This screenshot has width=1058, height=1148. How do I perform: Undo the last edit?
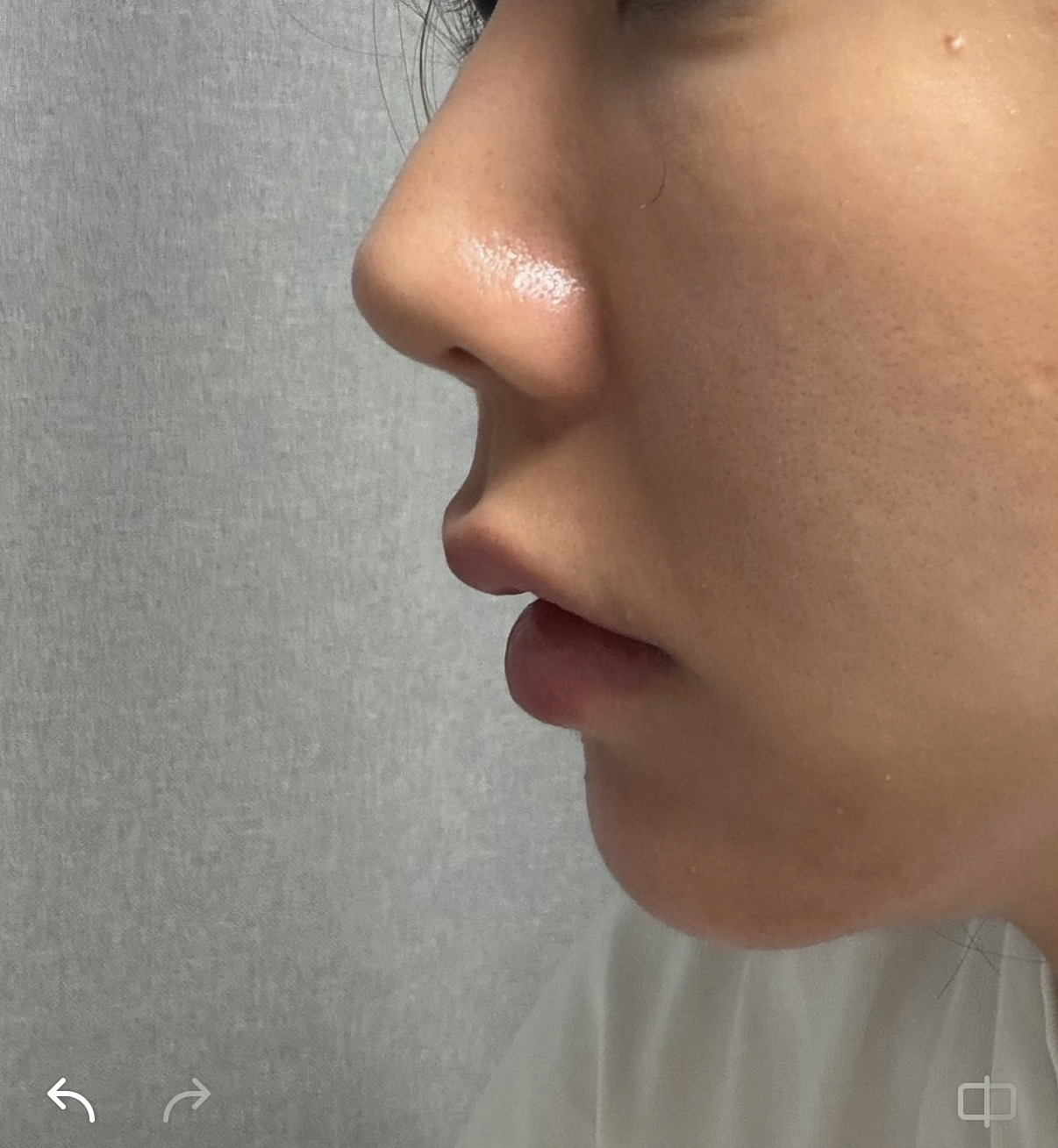click(x=70, y=1100)
